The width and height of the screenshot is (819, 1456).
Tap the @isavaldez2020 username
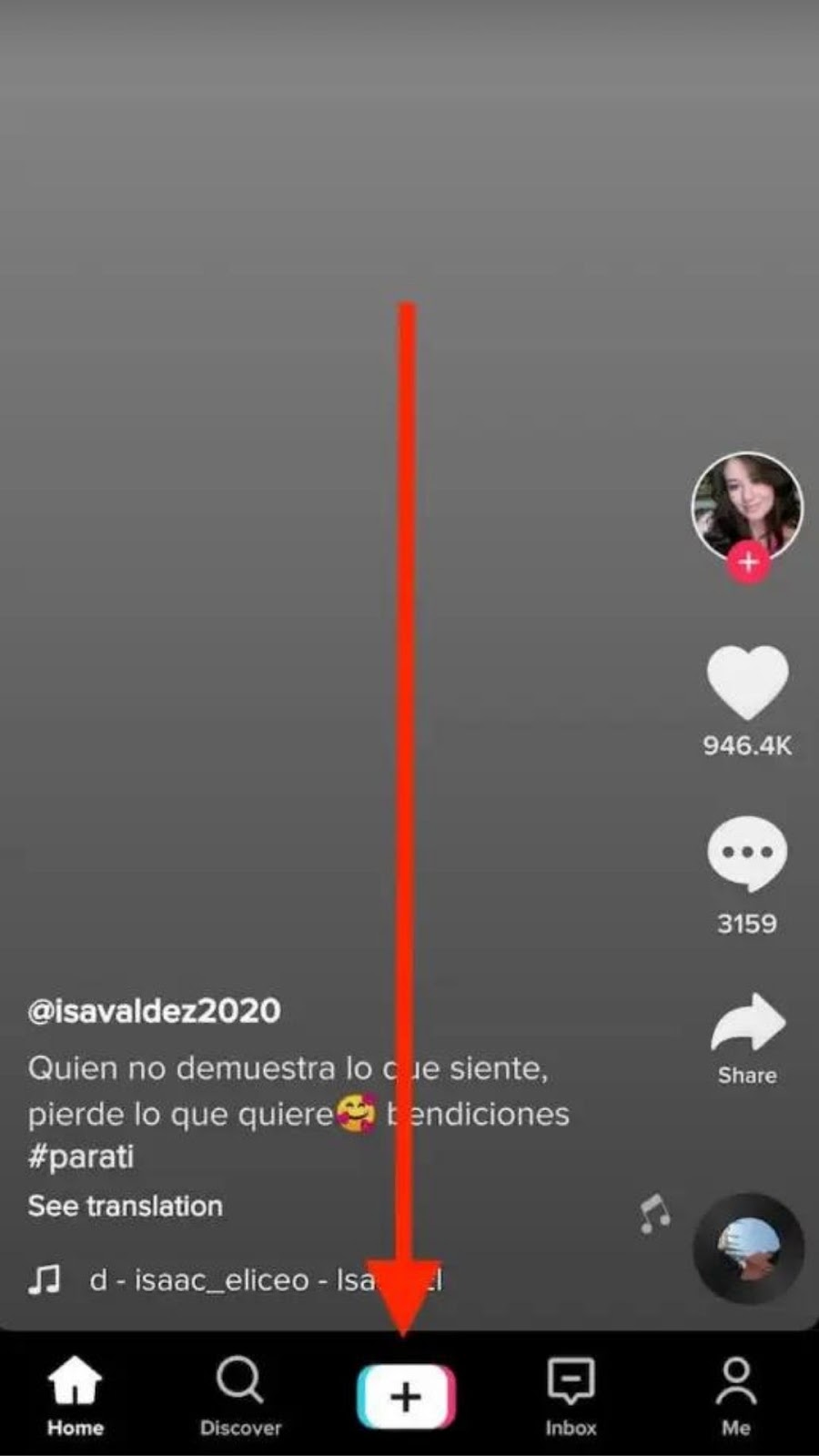(x=154, y=1011)
